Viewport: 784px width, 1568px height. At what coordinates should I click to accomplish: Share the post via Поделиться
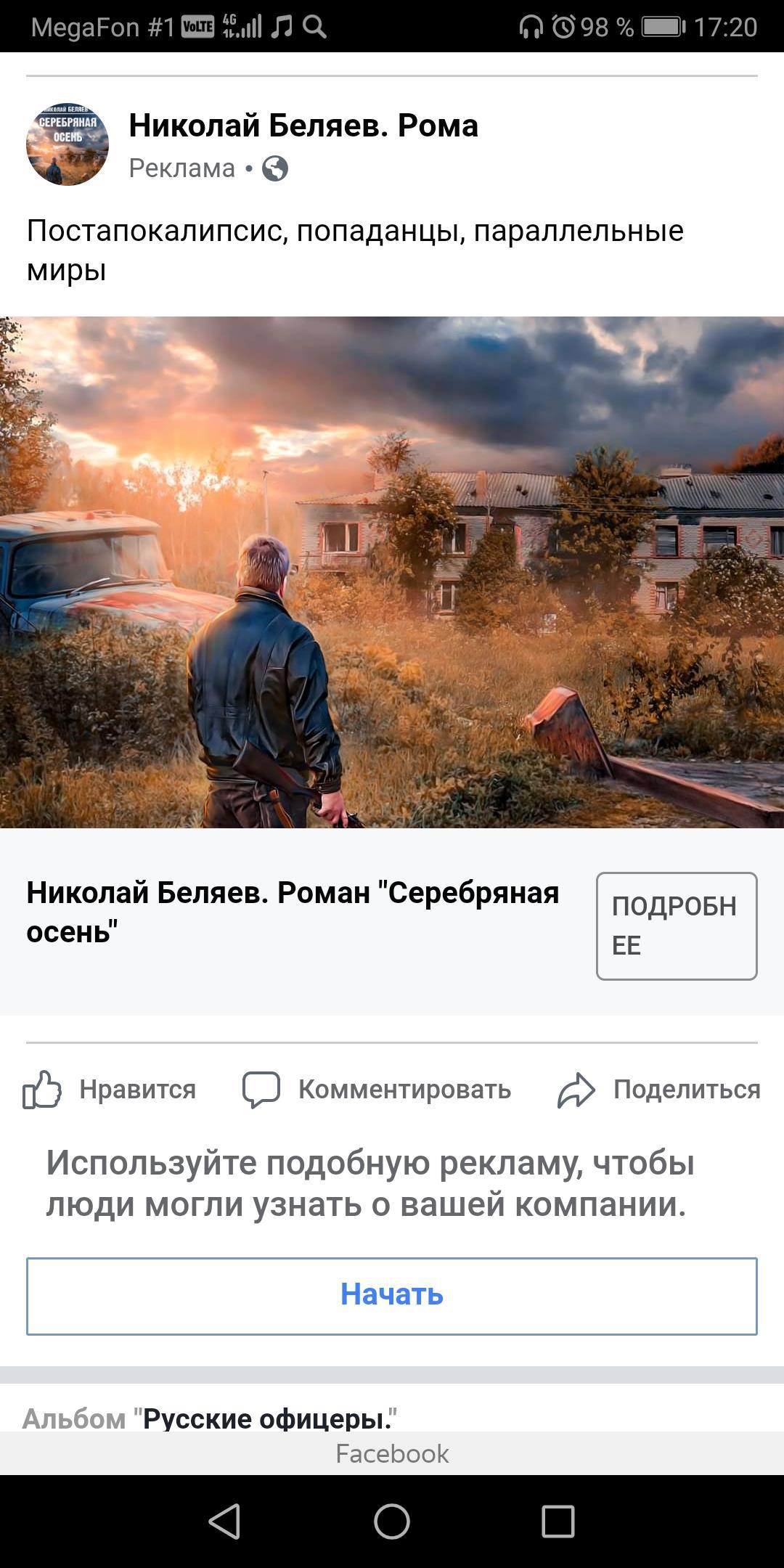click(x=659, y=1089)
